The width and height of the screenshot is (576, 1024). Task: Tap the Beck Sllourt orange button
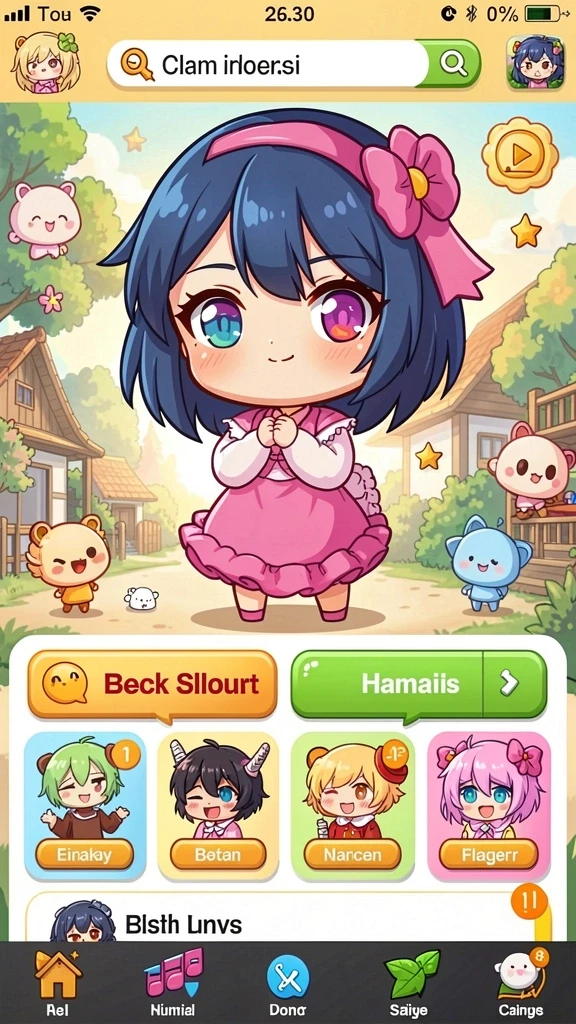tap(152, 684)
